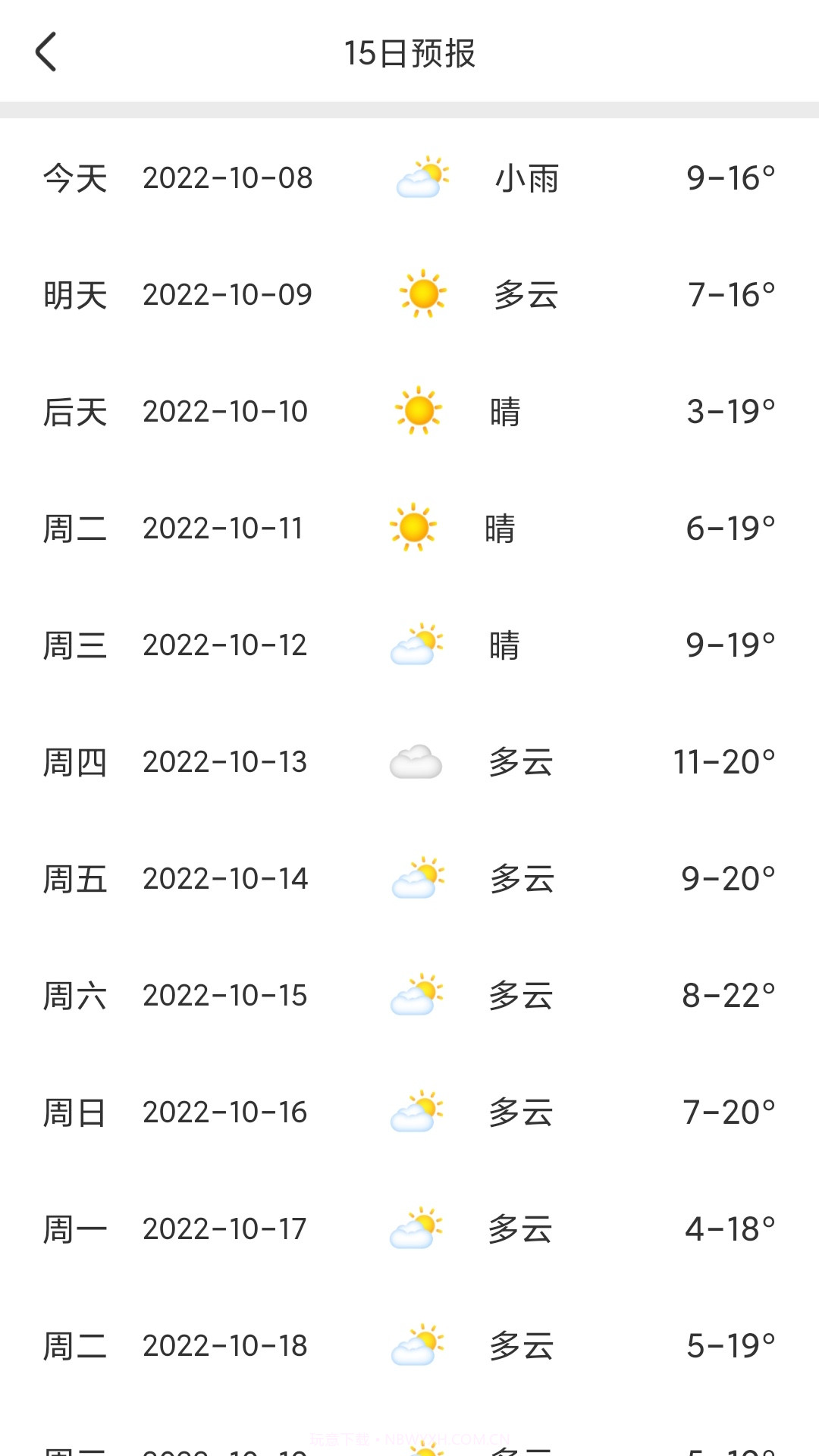The width and height of the screenshot is (819, 1456).
Task: Click the 多云 text beside 周四
Action: coord(522,762)
